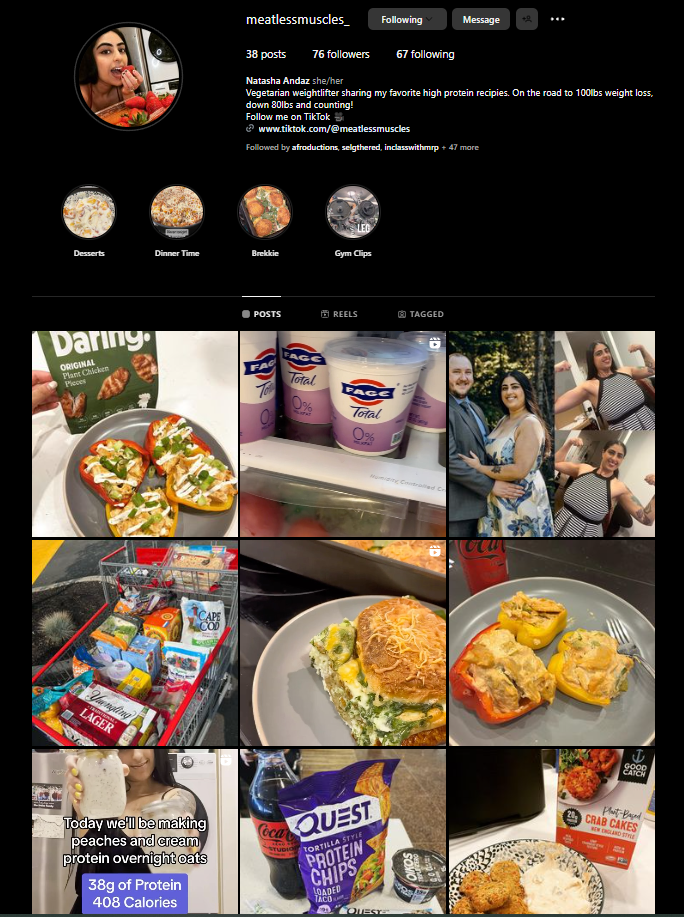Viewport: 684px width, 917px height.
Task: Open the peaches and cream oats reel
Action: pos(135,832)
